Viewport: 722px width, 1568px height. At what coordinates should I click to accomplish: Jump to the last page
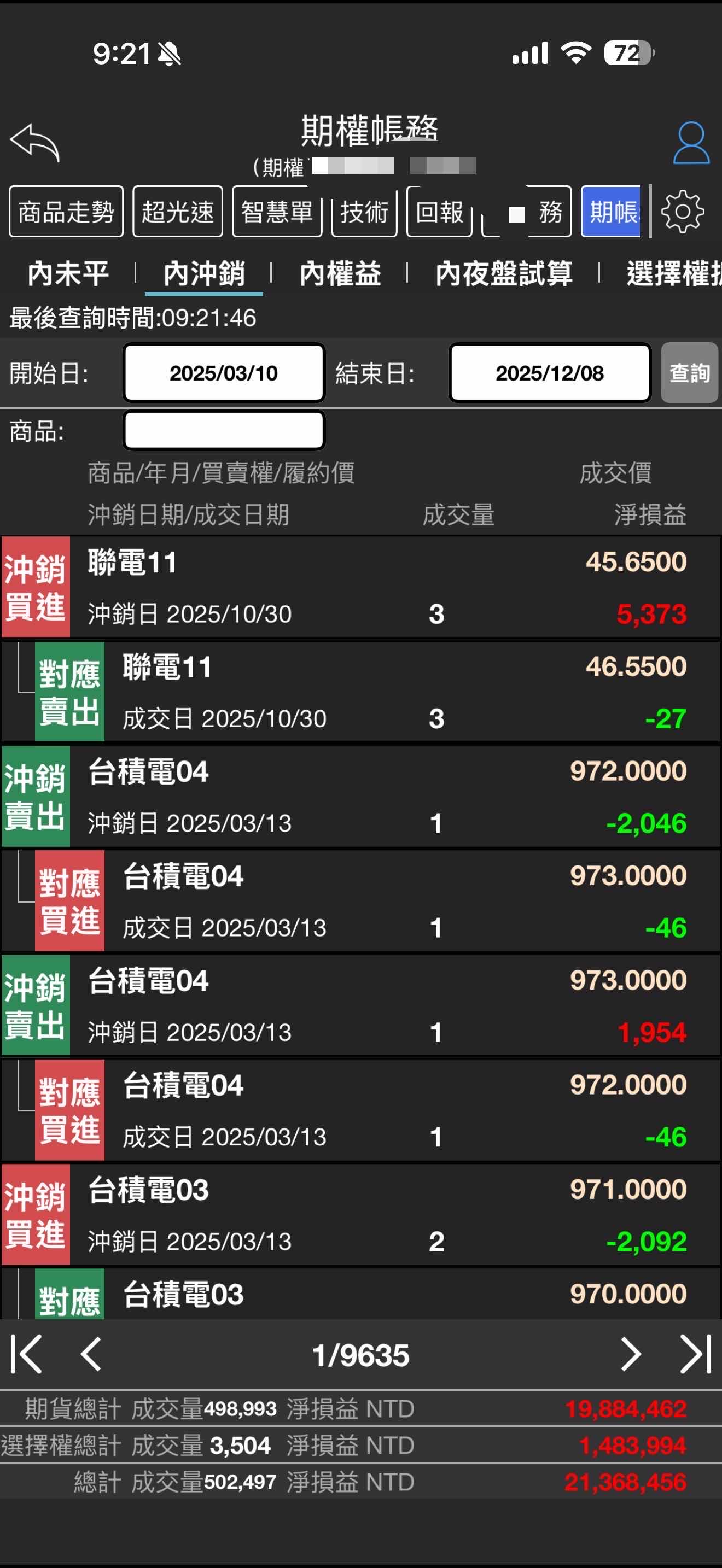695,1355
